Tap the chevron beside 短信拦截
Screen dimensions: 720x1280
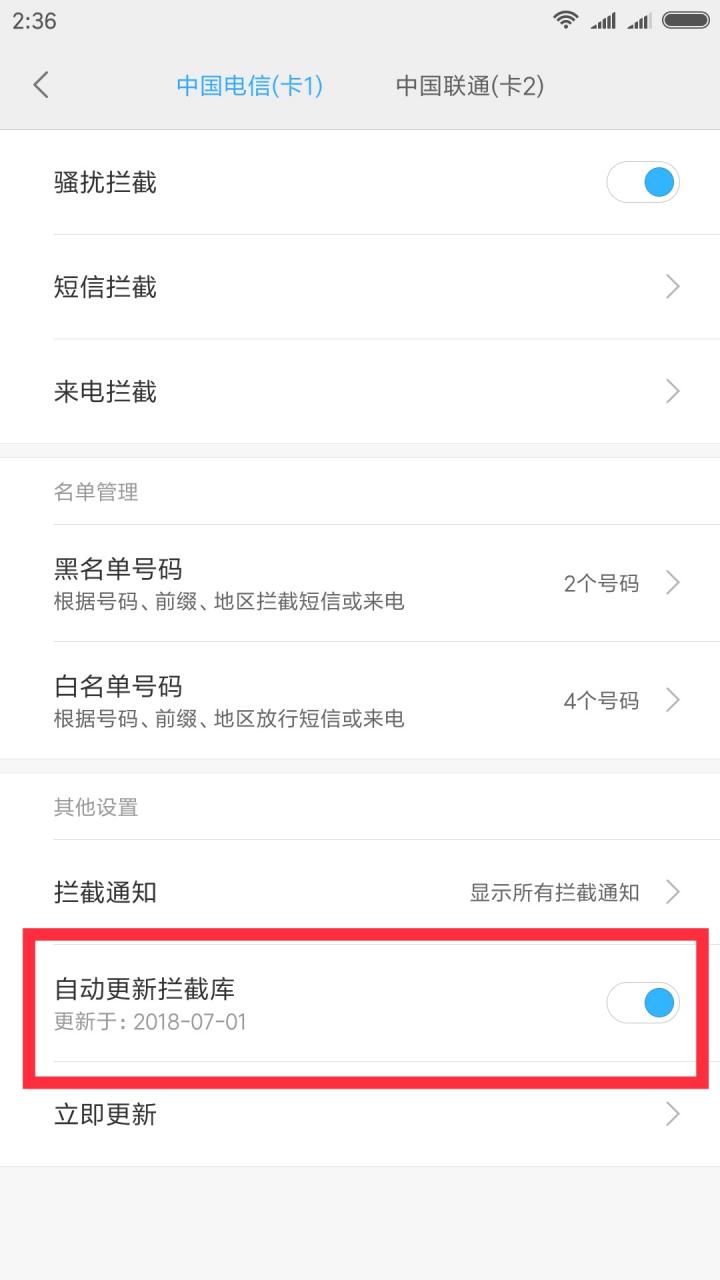pos(672,286)
